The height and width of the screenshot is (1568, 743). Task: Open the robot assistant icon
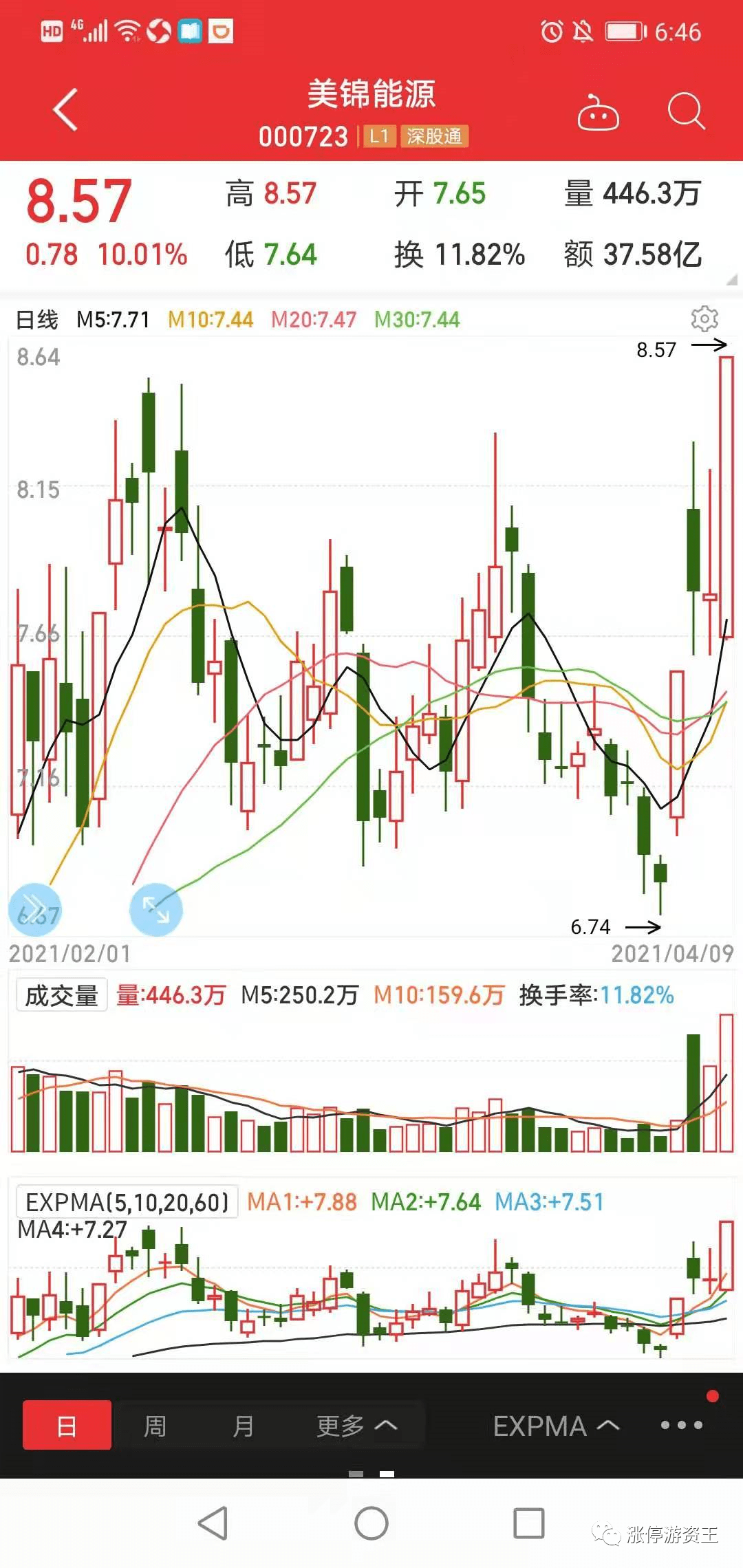coord(598,111)
